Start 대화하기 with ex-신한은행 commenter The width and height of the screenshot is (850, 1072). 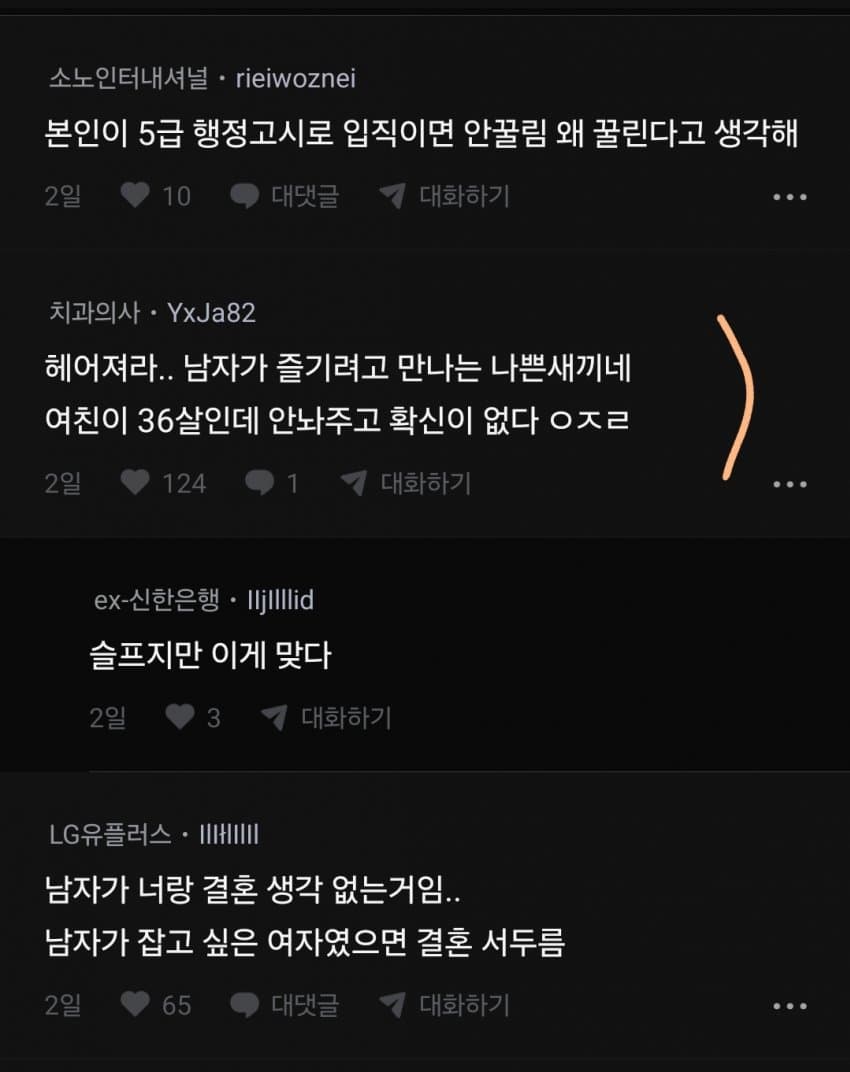pyautogui.click(x=327, y=717)
